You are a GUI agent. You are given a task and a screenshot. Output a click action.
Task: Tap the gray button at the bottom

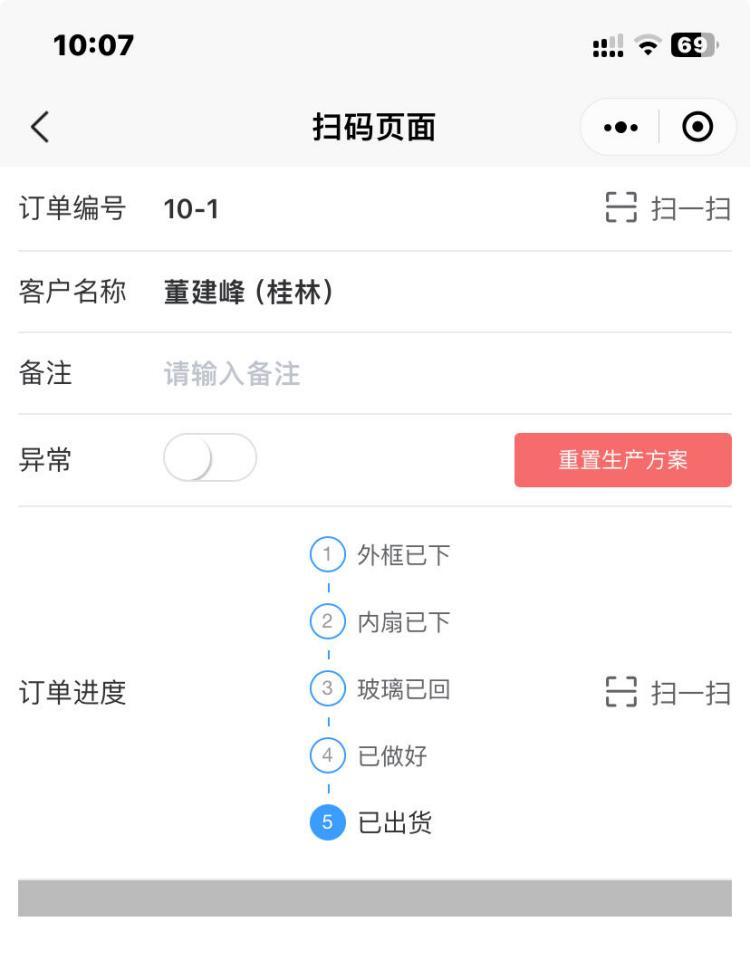pos(374,898)
